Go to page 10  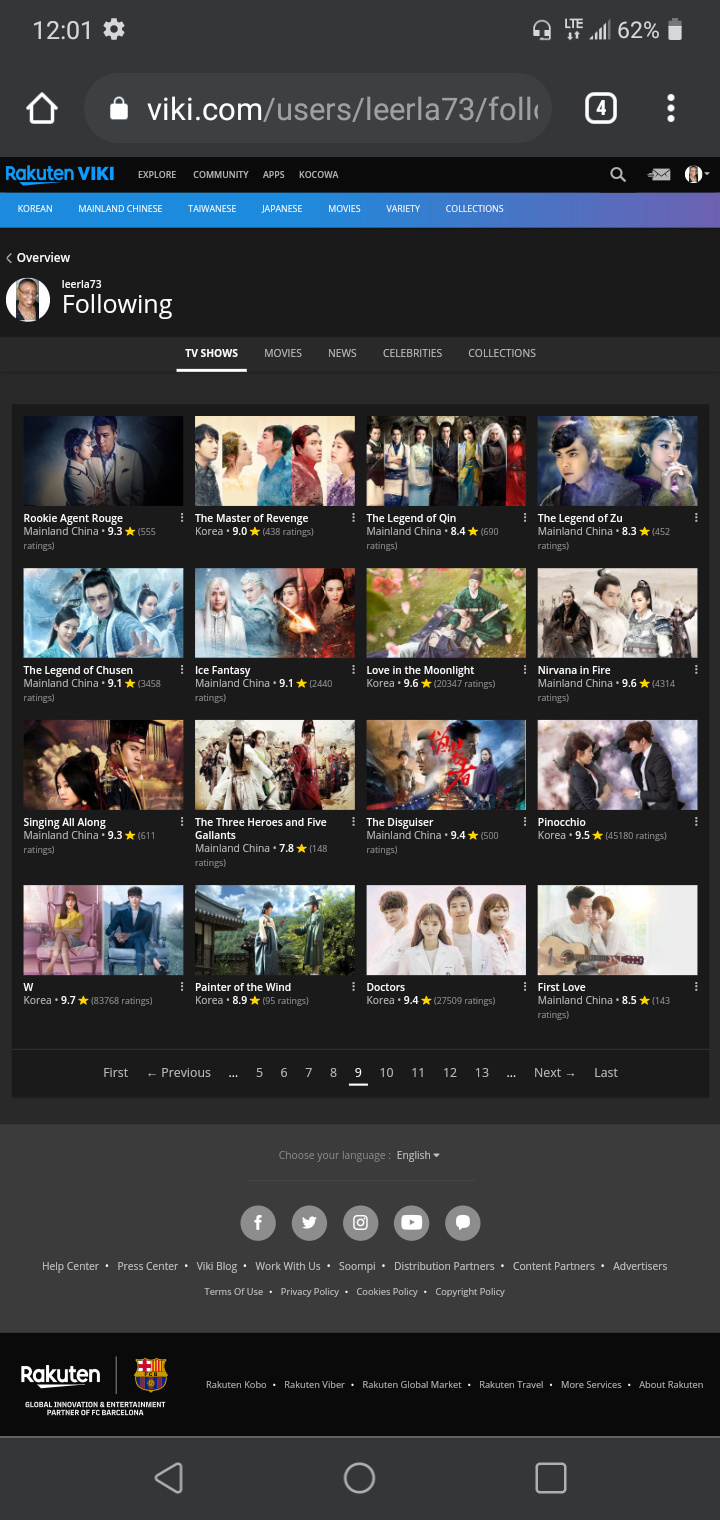[x=386, y=1072]
